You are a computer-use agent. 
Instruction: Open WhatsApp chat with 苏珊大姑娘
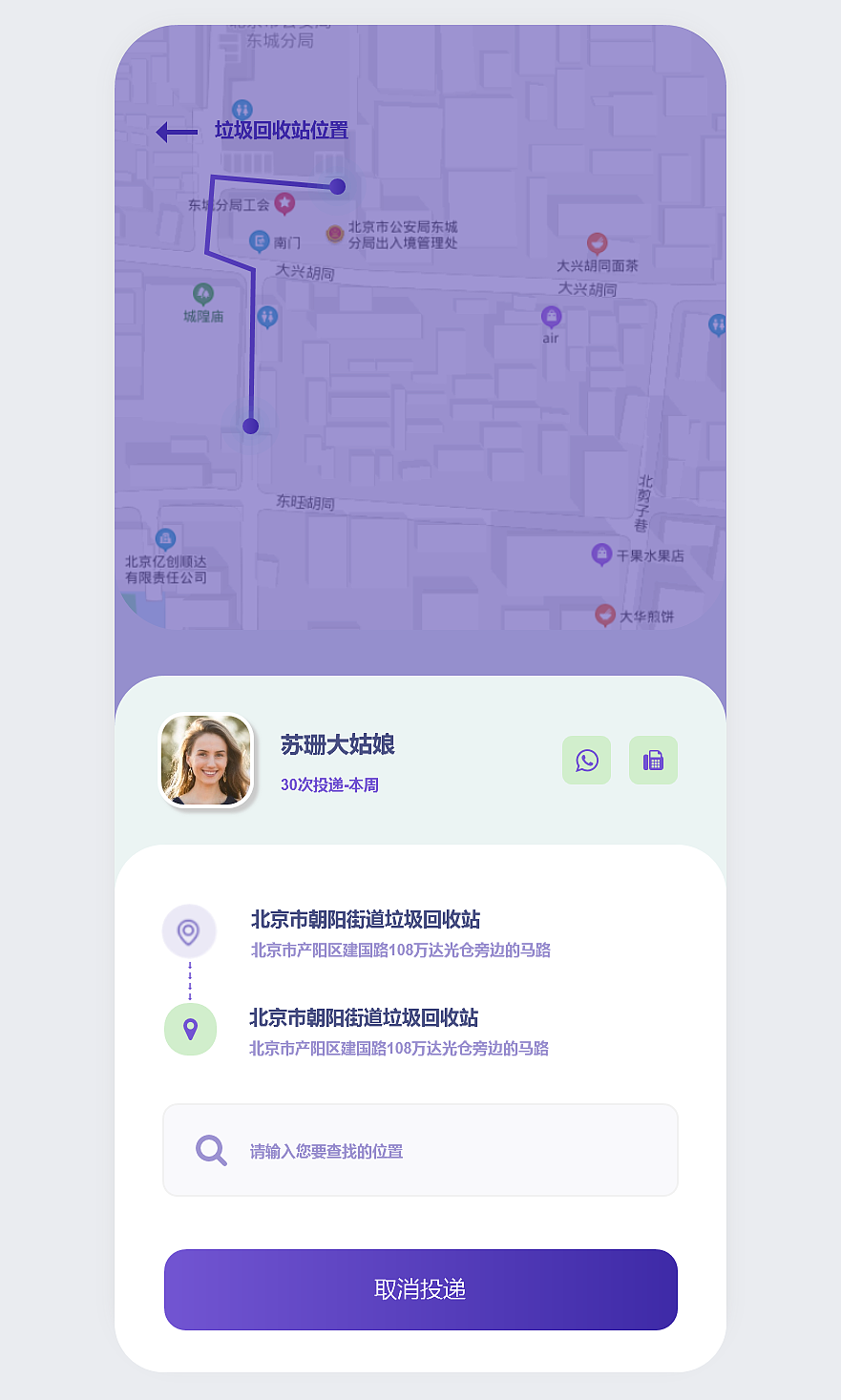click(586, 760)
